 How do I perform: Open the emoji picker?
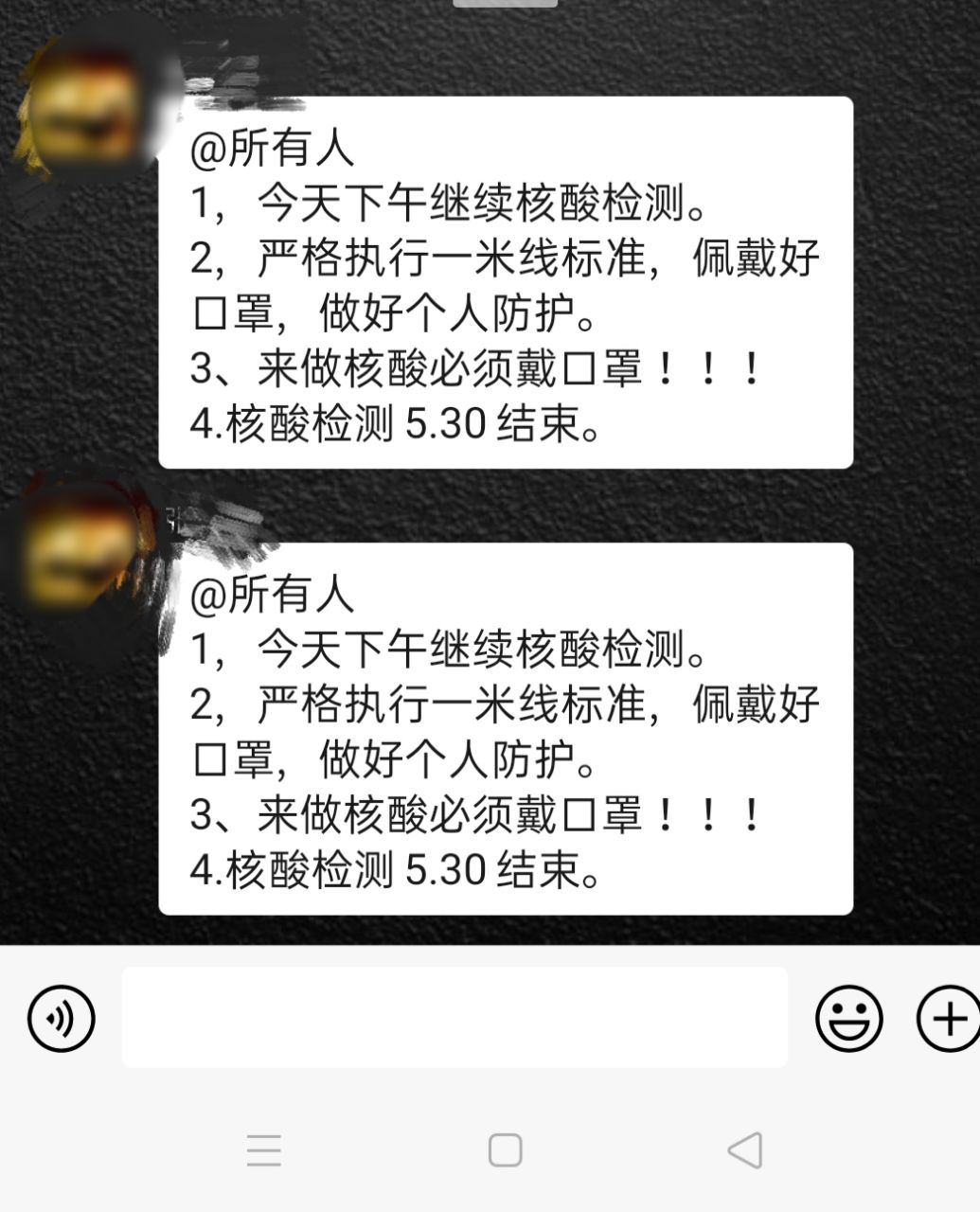(848, 1019)
